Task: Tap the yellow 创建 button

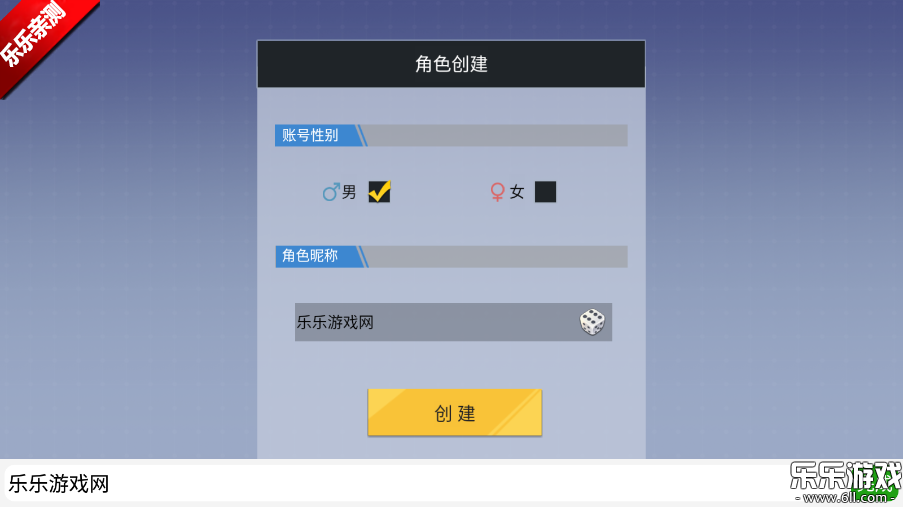Action: click(x=454, y=413)
